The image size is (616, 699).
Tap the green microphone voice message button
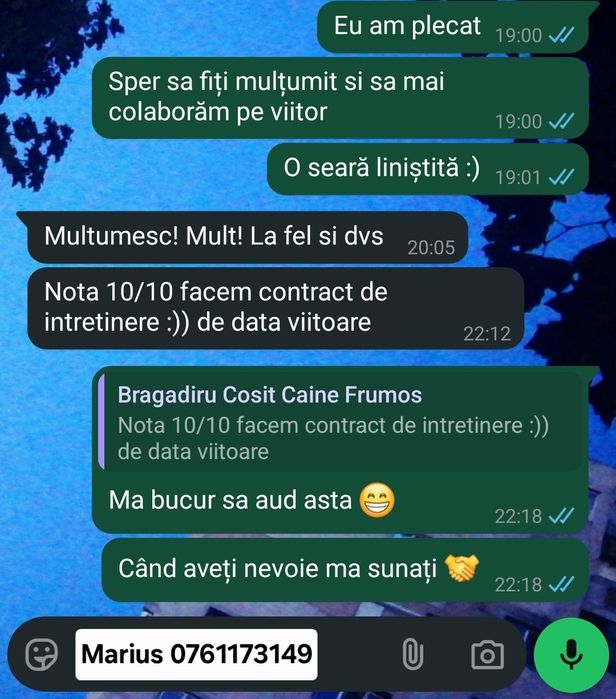[x=571, y=654]
